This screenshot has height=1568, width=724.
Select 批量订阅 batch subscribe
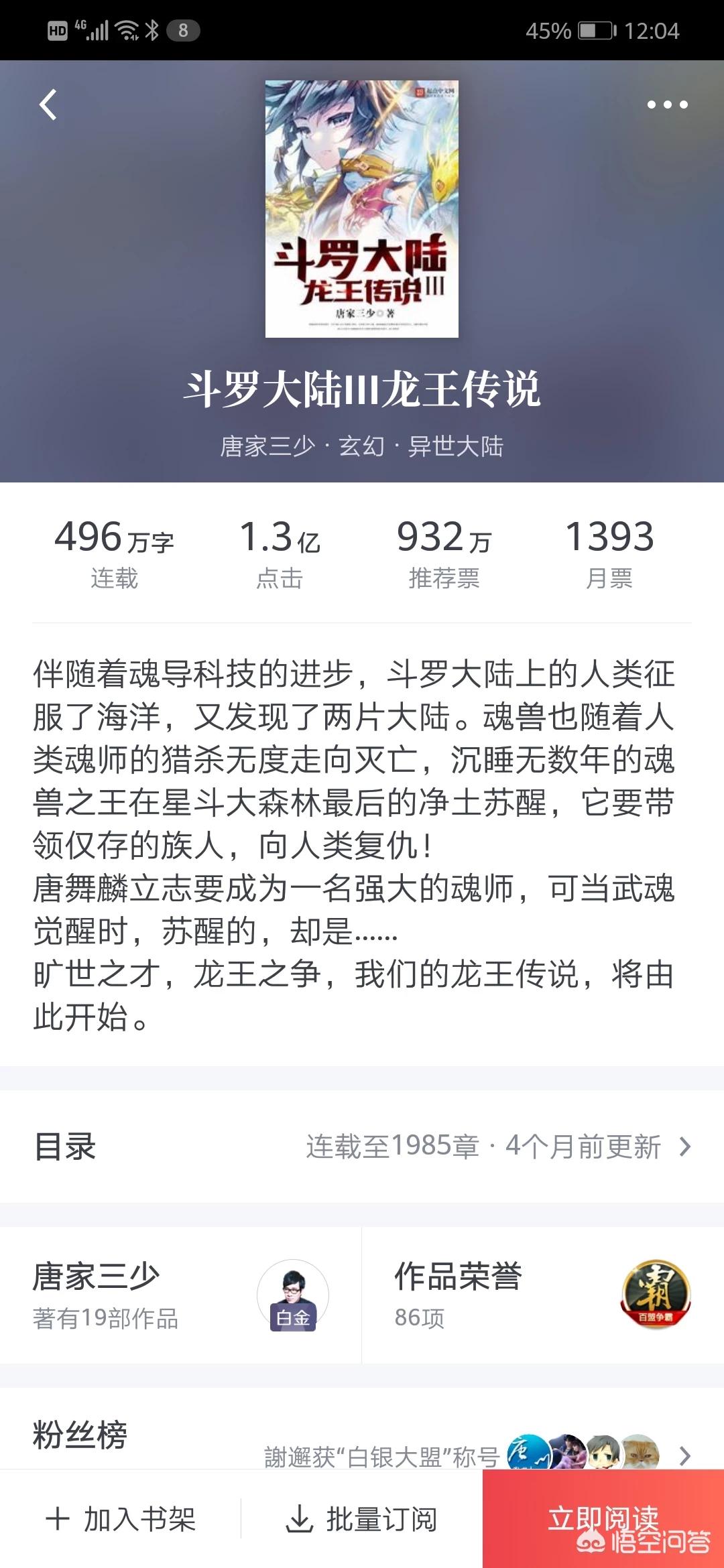[x=362, y=1520]
